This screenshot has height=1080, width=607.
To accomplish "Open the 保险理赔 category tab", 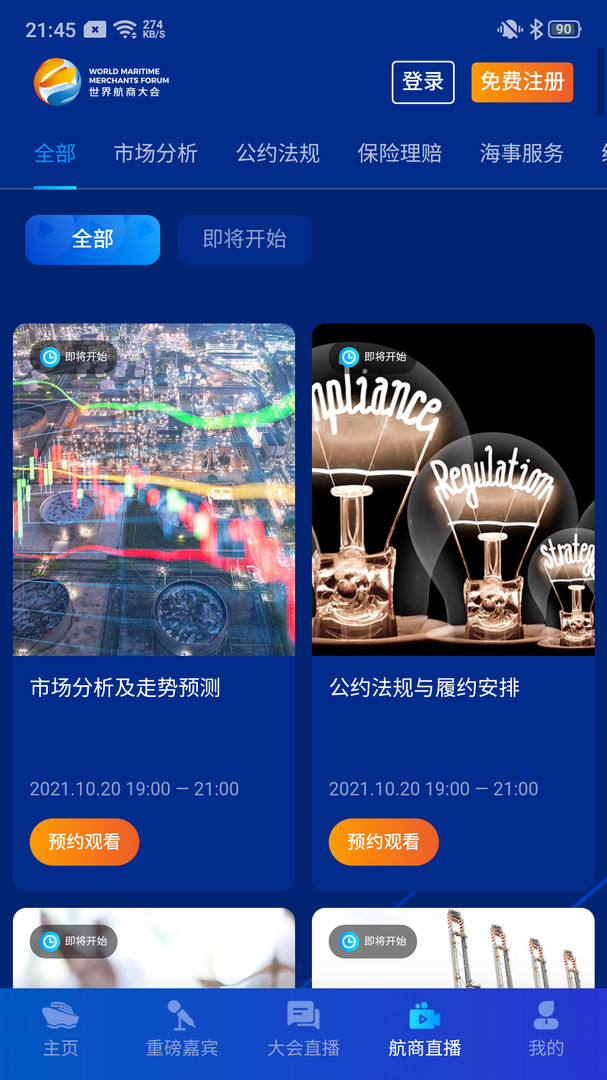I will (x=400, y=153).
